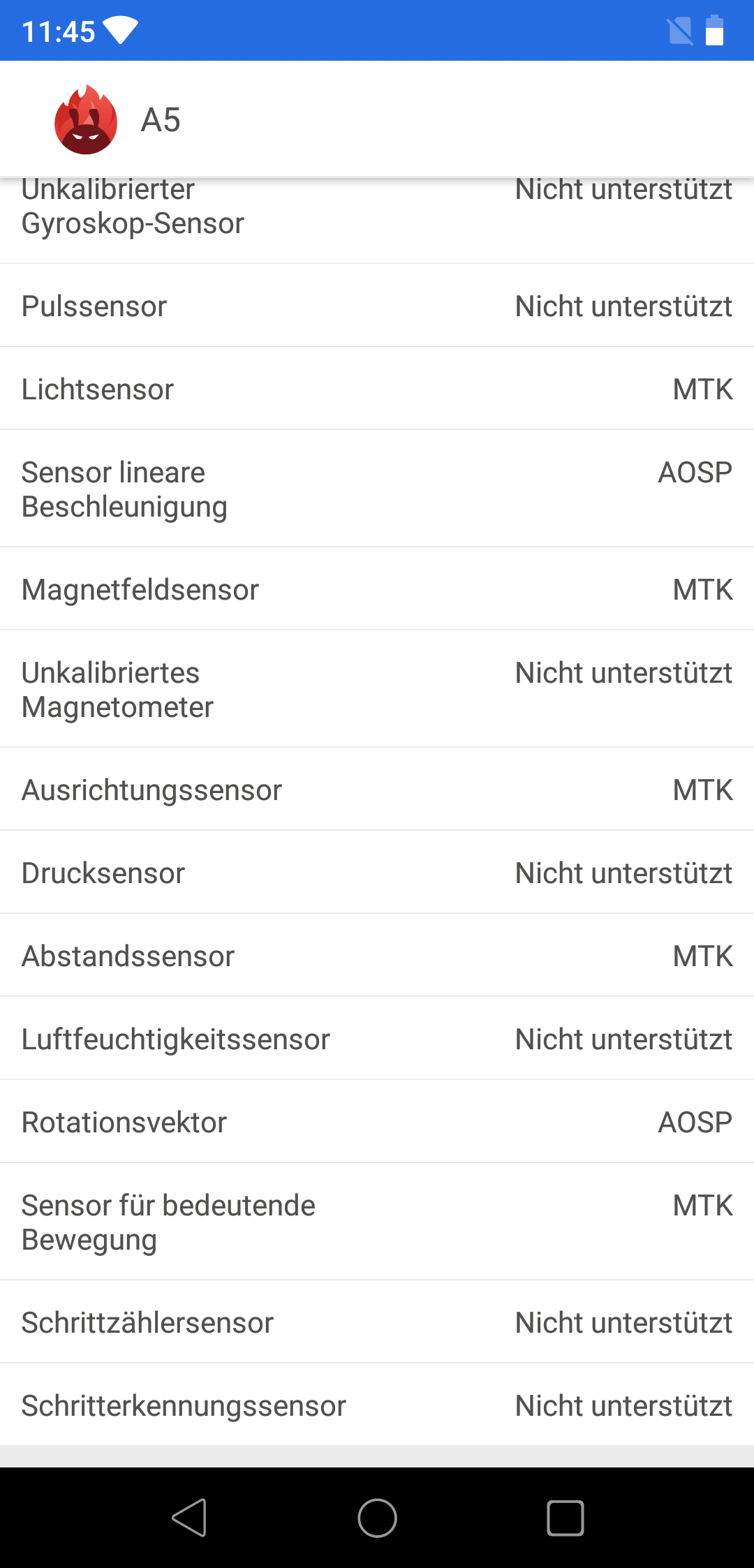Image resolution: width=754 pixels, height=1568 pixels.
Task: Go back using the system back button
Action: point(189,1518)
